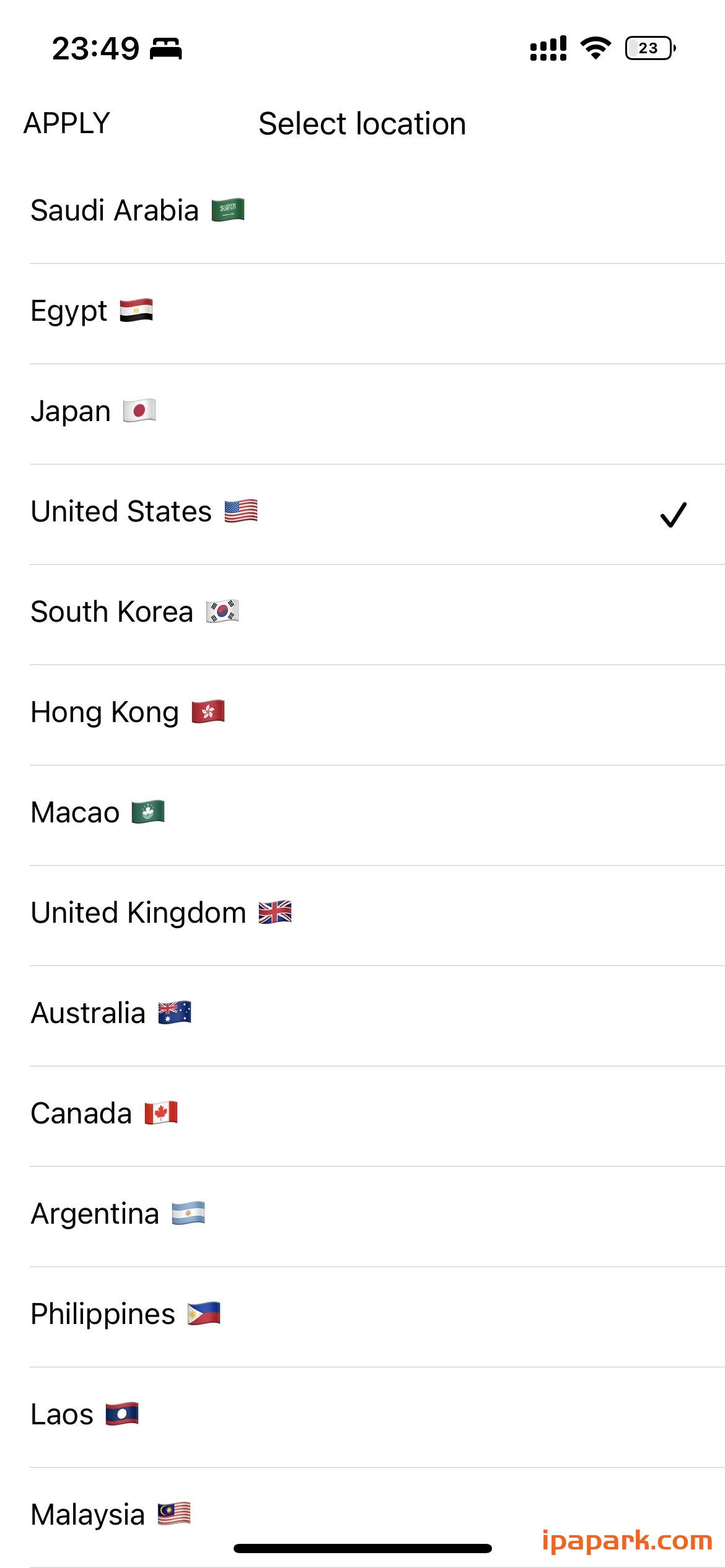
Task: Select United Kingdom location
Action: (161, 913)
